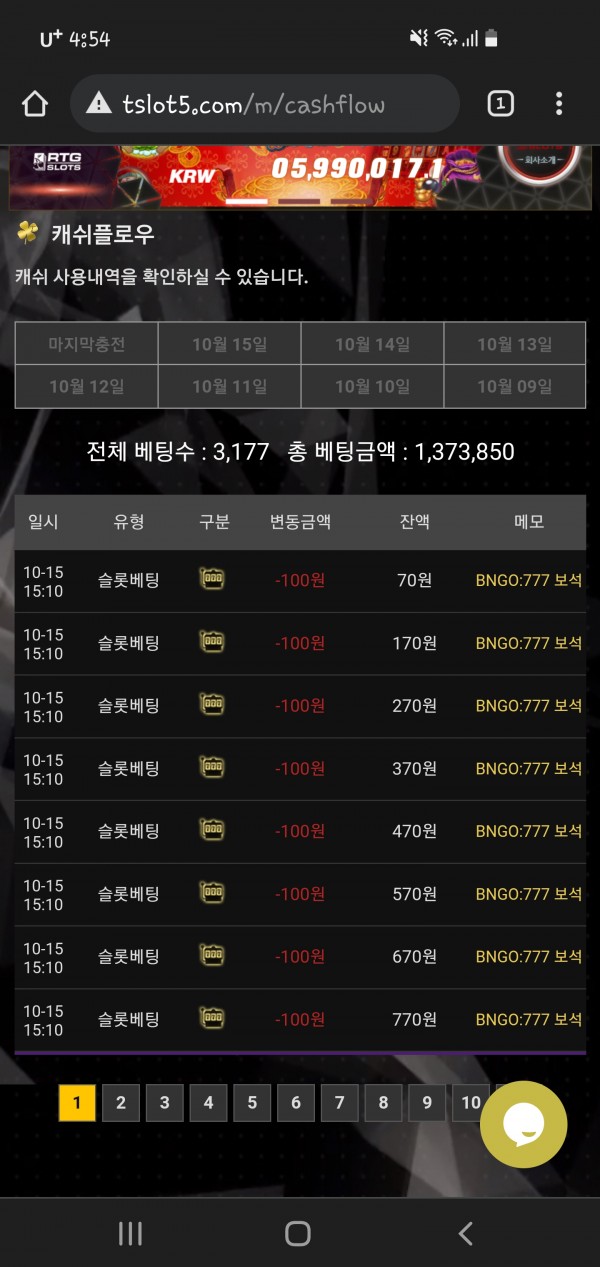Screen dimensions: 600x1267
Task: Go back with the system back button
Action: (465, 1233)
